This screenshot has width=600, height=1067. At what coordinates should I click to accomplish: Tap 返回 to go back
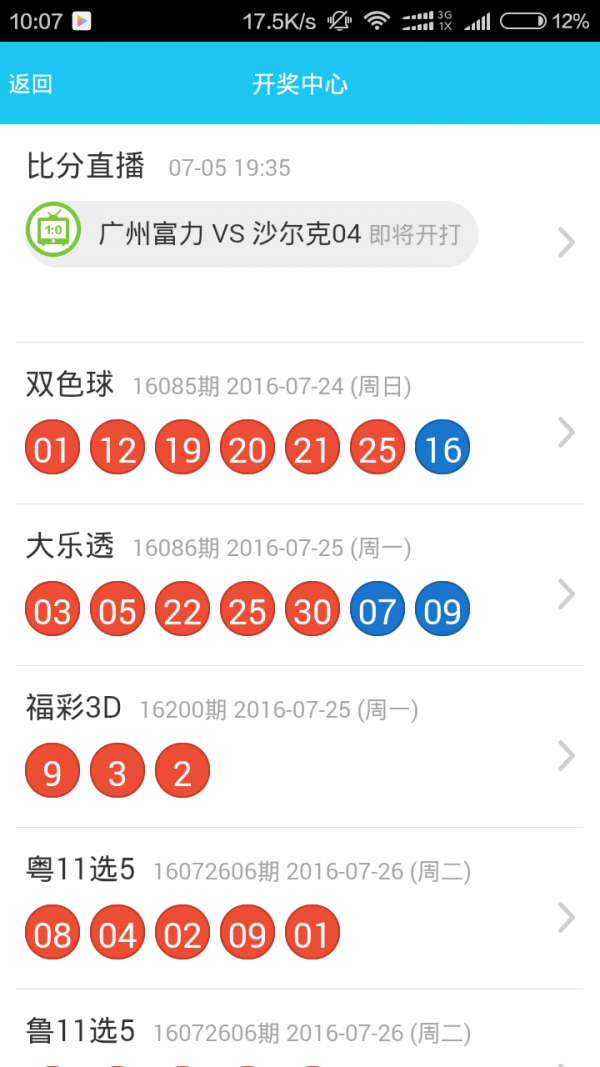tap(30, 84)
